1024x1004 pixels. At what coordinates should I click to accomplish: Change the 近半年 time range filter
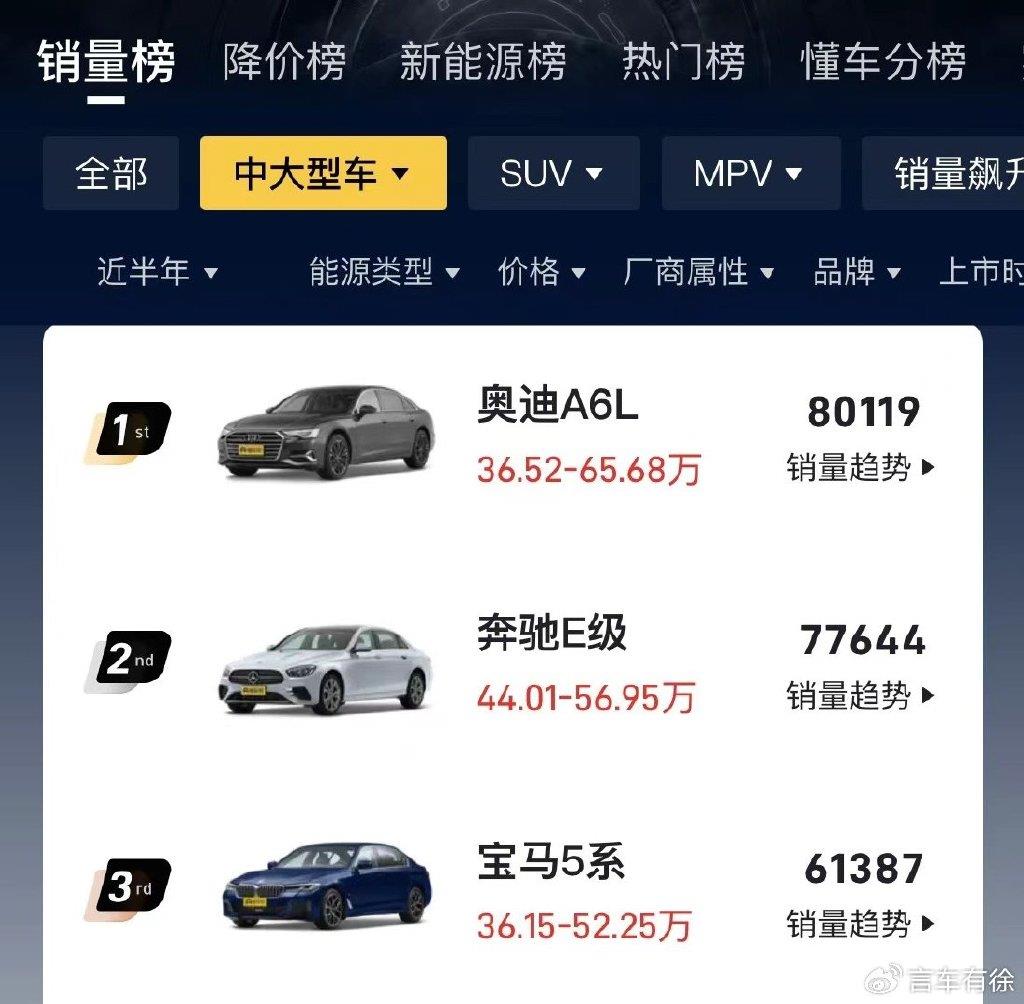point(157,271)
